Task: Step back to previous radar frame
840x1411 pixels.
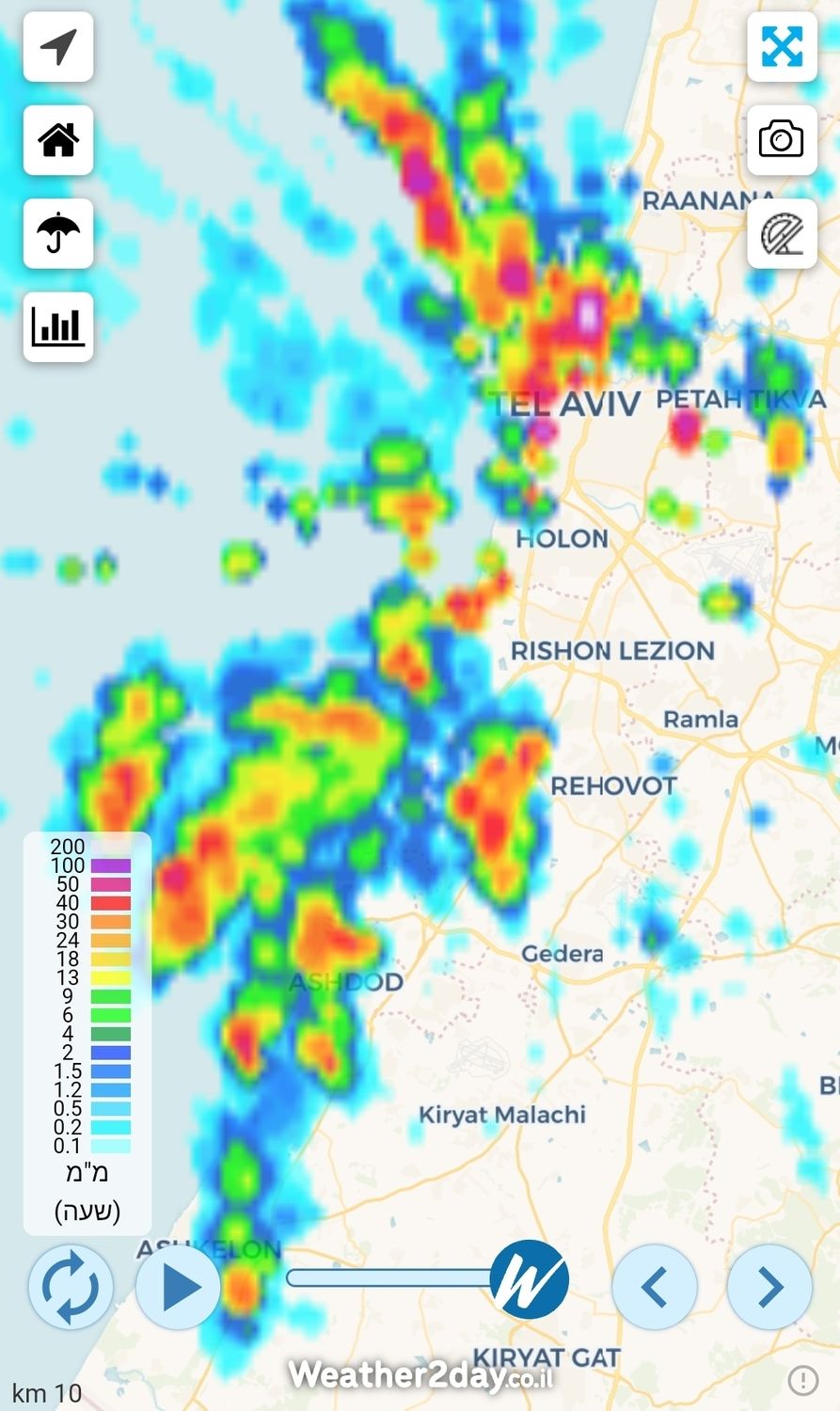Action: (655, 1286)
